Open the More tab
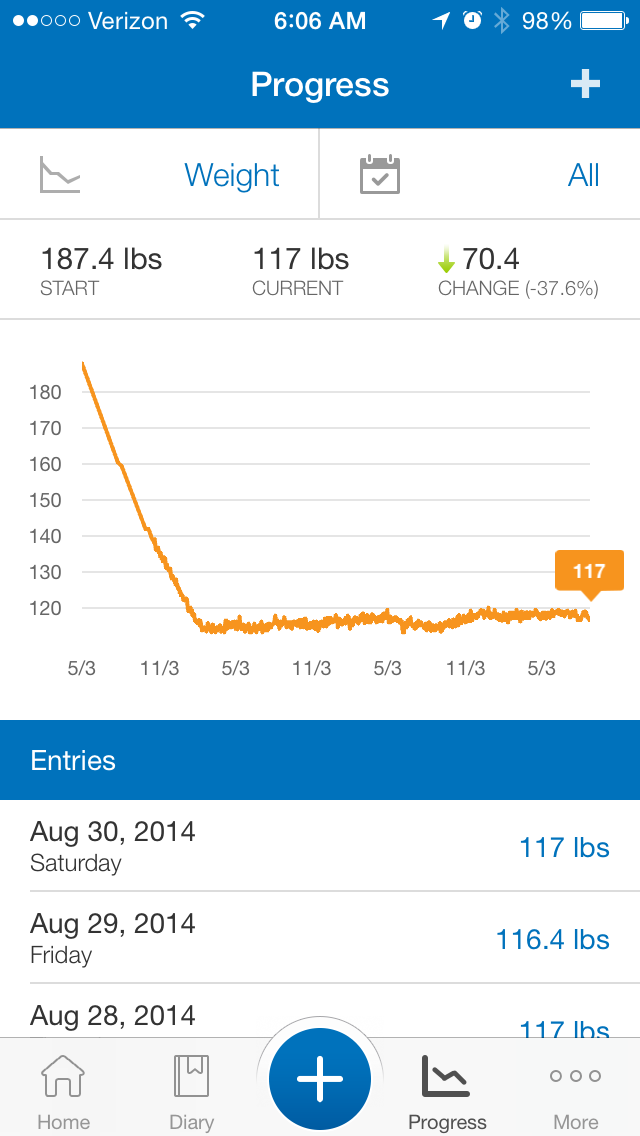The height and width of the screenshot is (1136, 640). [x=575, y=1092]
